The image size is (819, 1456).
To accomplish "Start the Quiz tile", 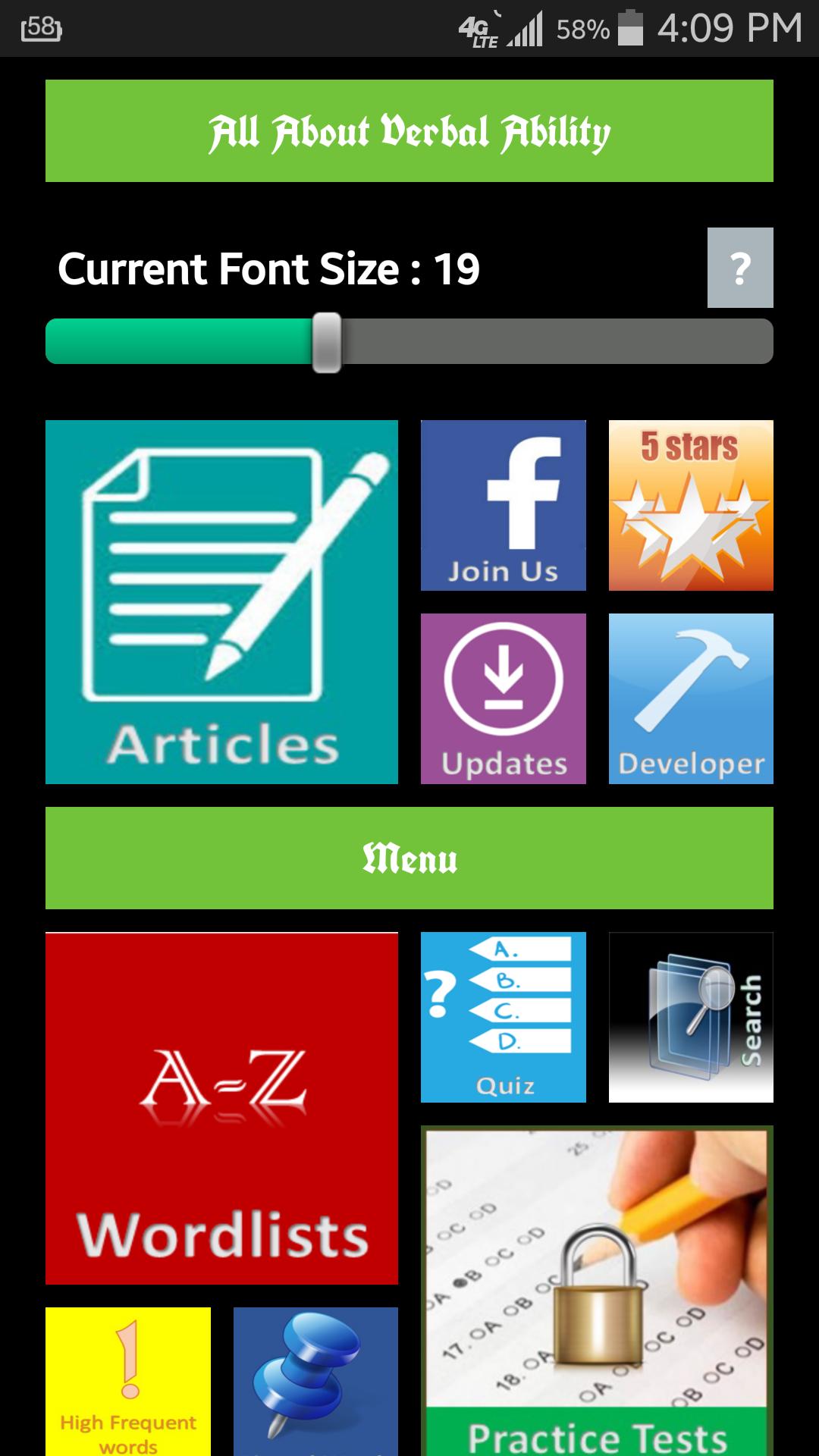I will click(503, 1017).
